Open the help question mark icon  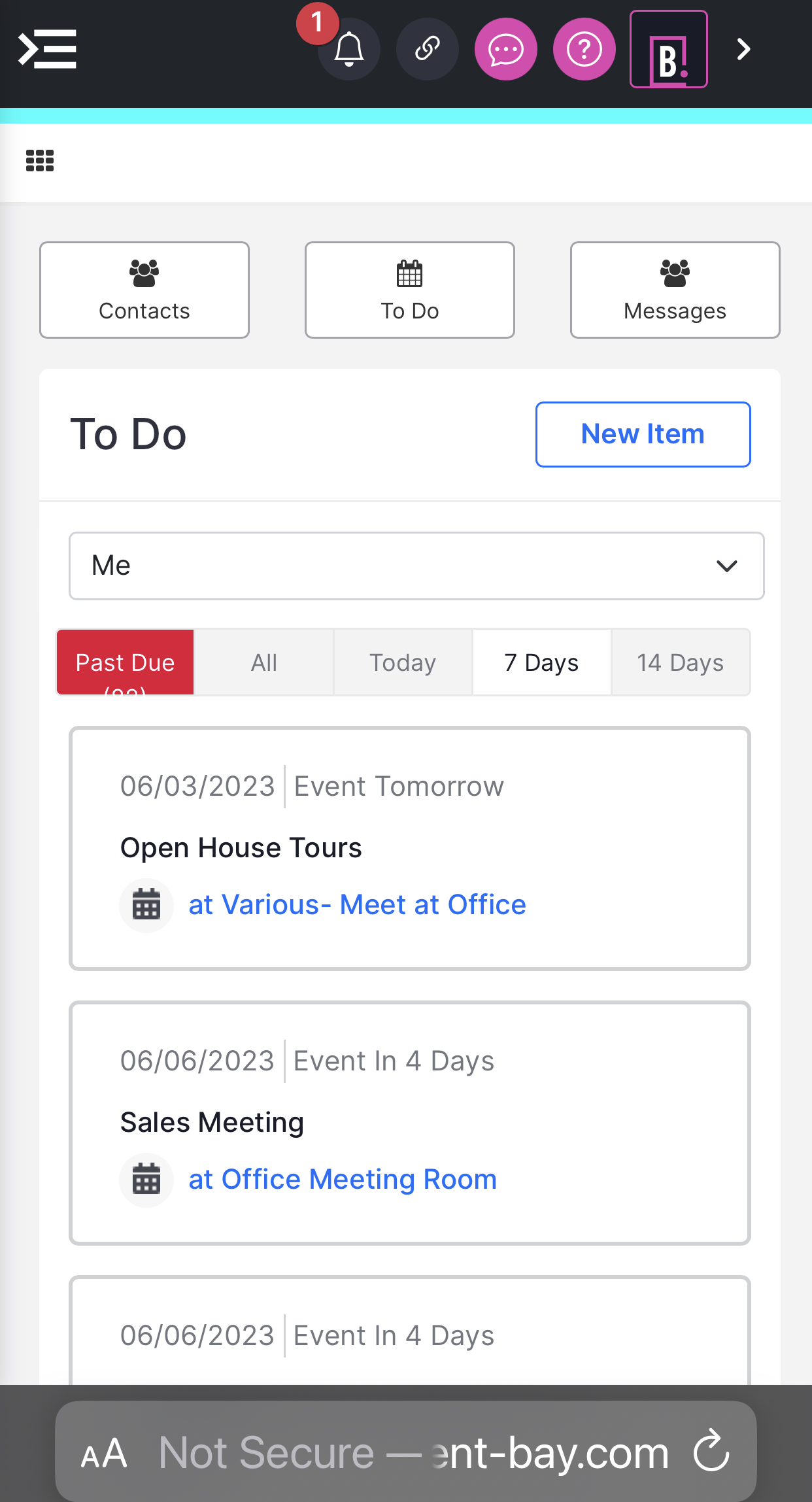(584, 49)
